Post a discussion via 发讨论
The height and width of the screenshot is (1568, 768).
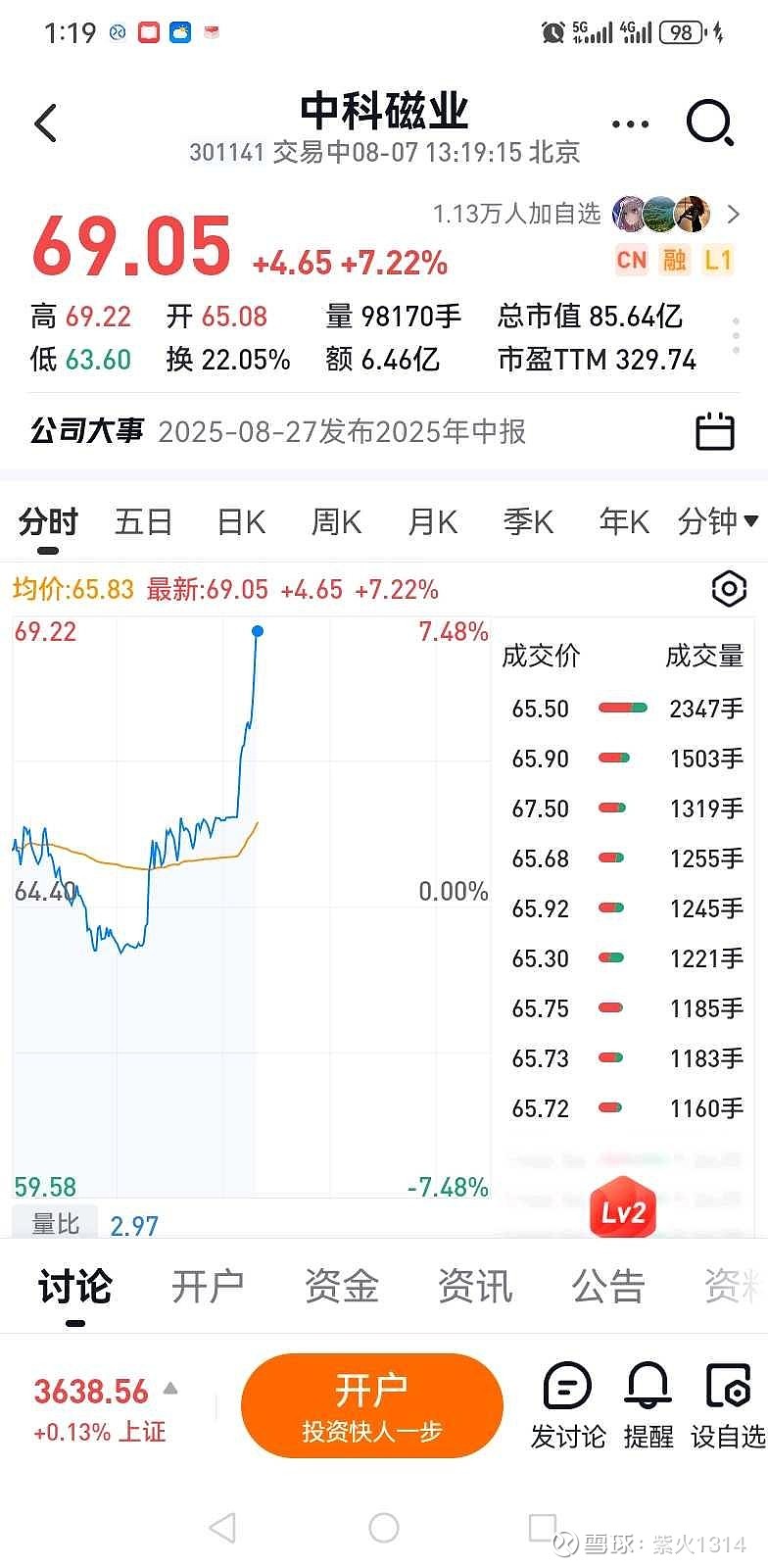568,1406
